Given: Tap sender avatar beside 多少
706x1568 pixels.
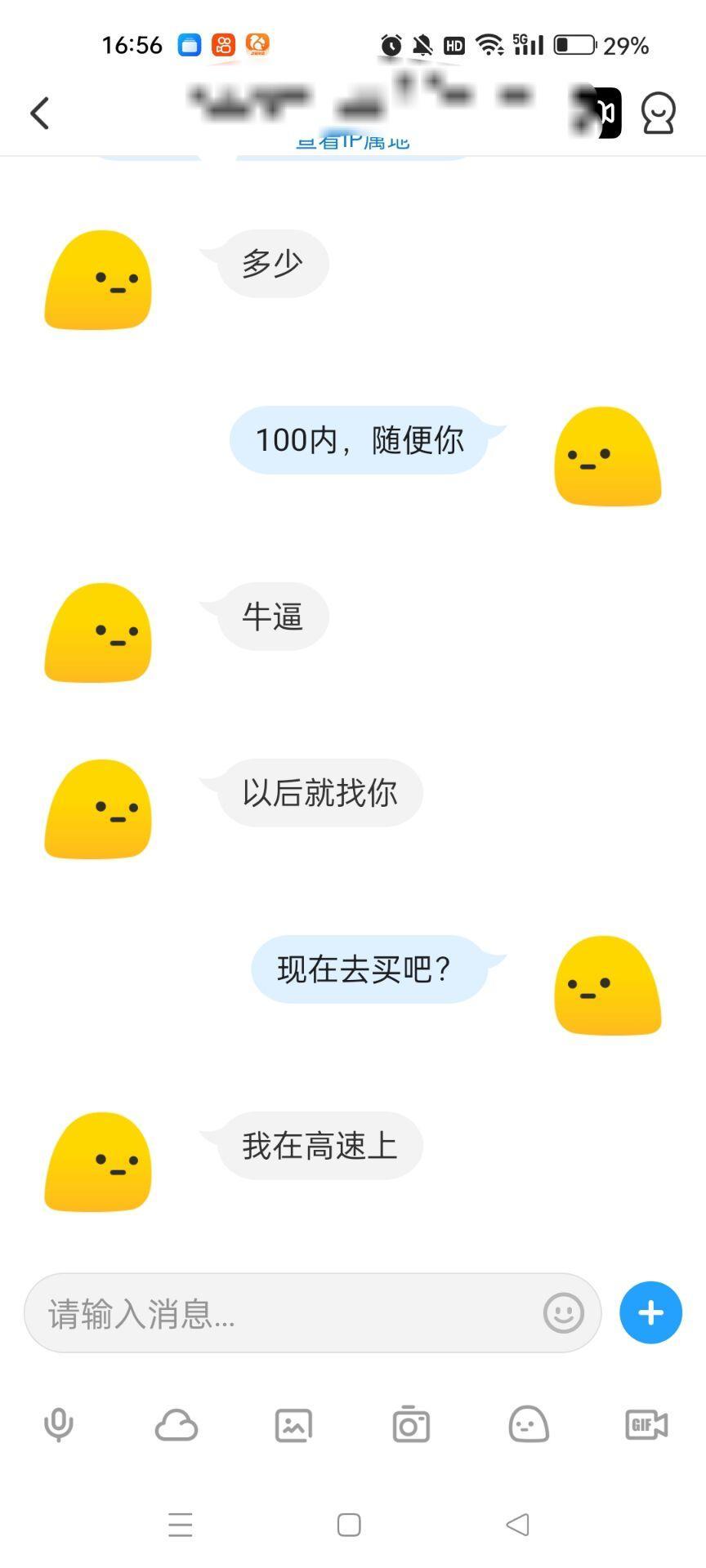Looking at the screenshot, I should pyautogui.click(x=98, y=280).
